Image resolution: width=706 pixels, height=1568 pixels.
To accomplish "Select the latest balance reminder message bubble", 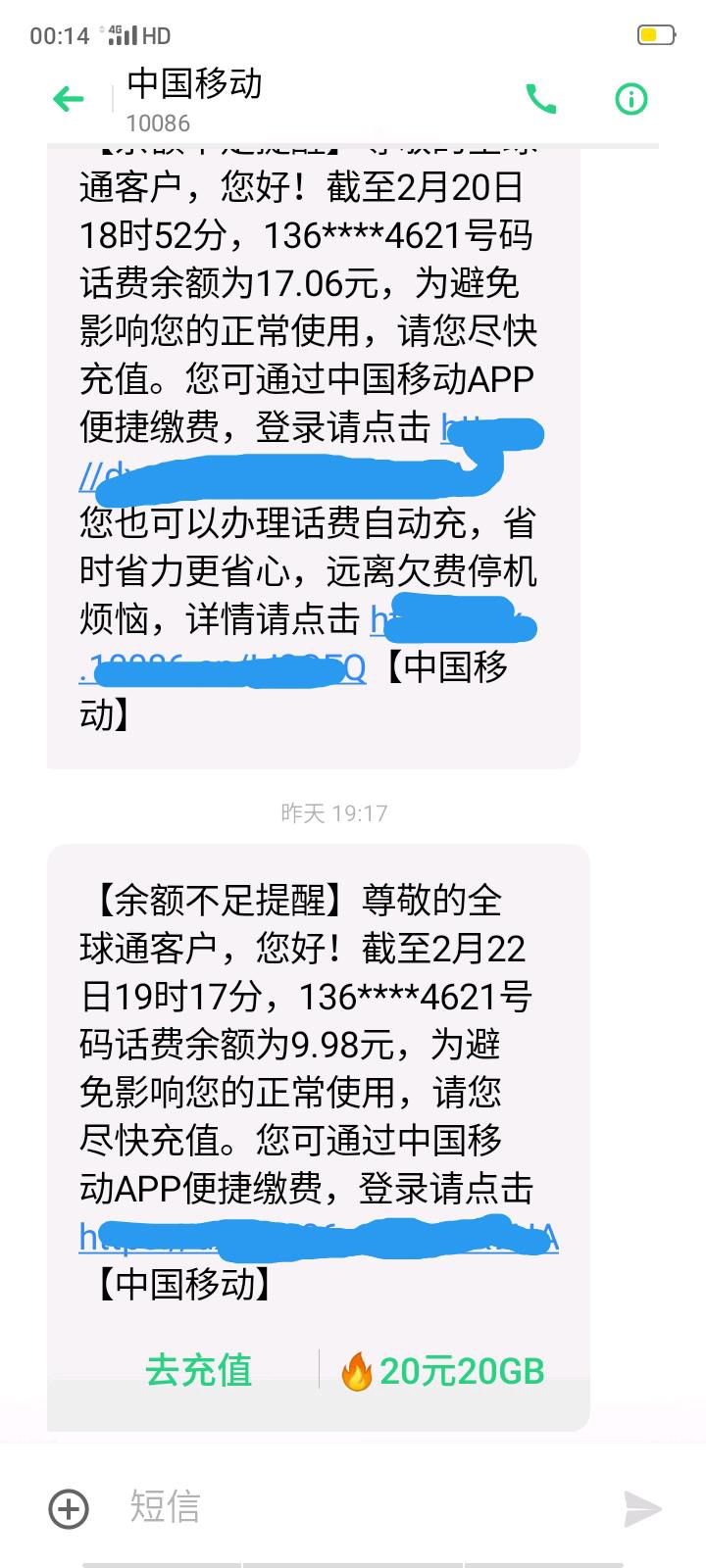I will (x=314, y=1078).
